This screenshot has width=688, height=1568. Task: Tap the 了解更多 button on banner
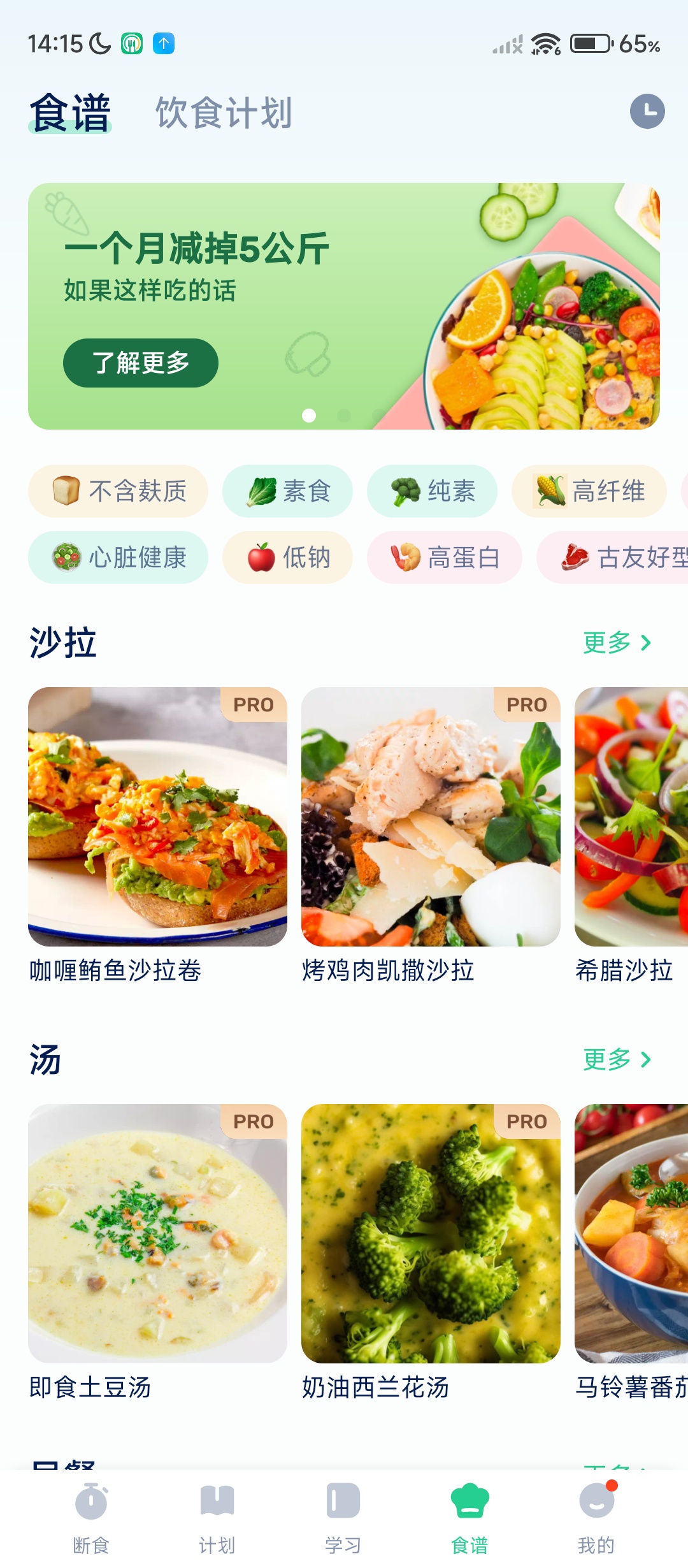pyautogui.click(x=141, y=363)
